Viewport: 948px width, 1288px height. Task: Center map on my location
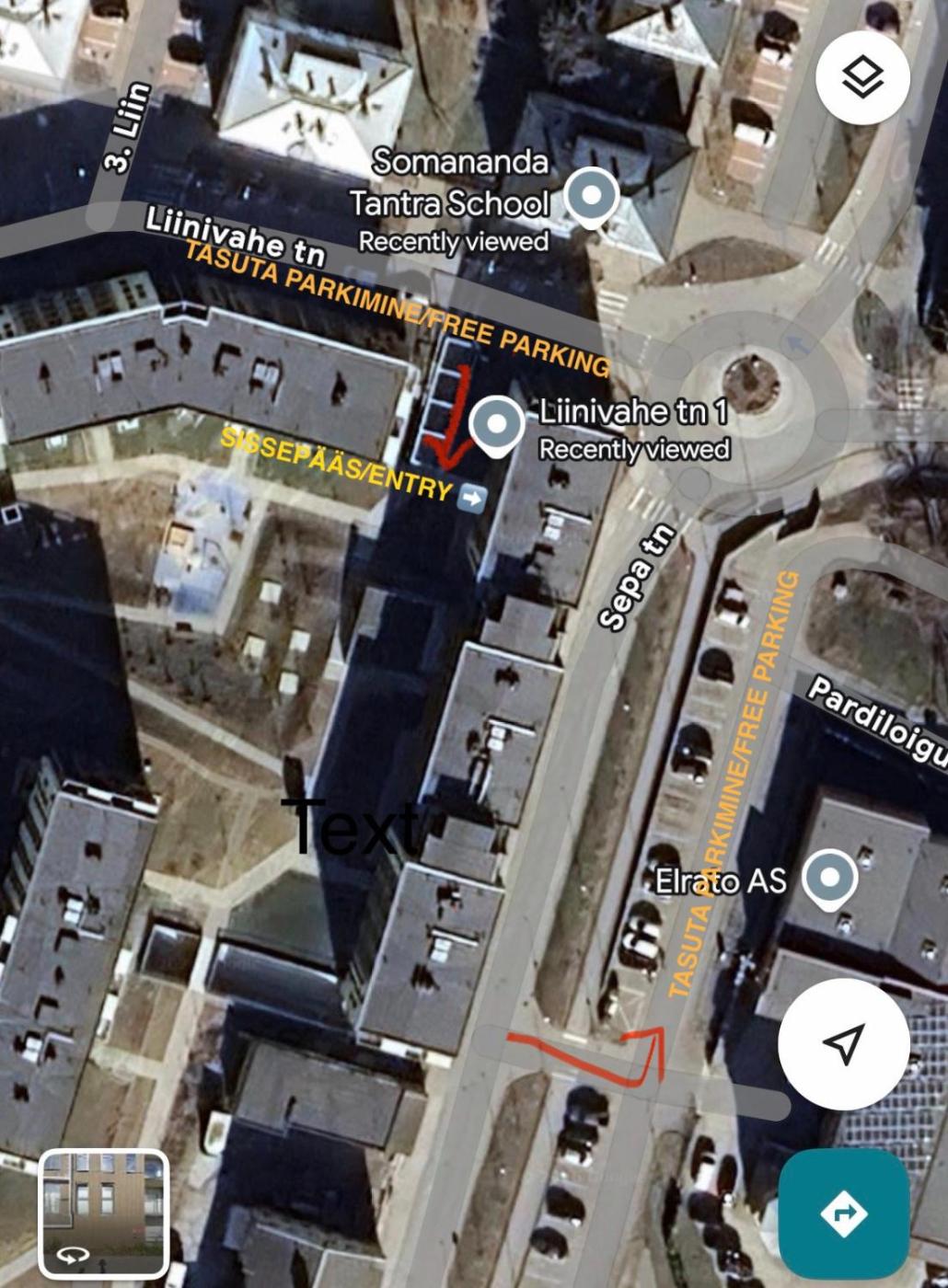tap(843, 1042)
